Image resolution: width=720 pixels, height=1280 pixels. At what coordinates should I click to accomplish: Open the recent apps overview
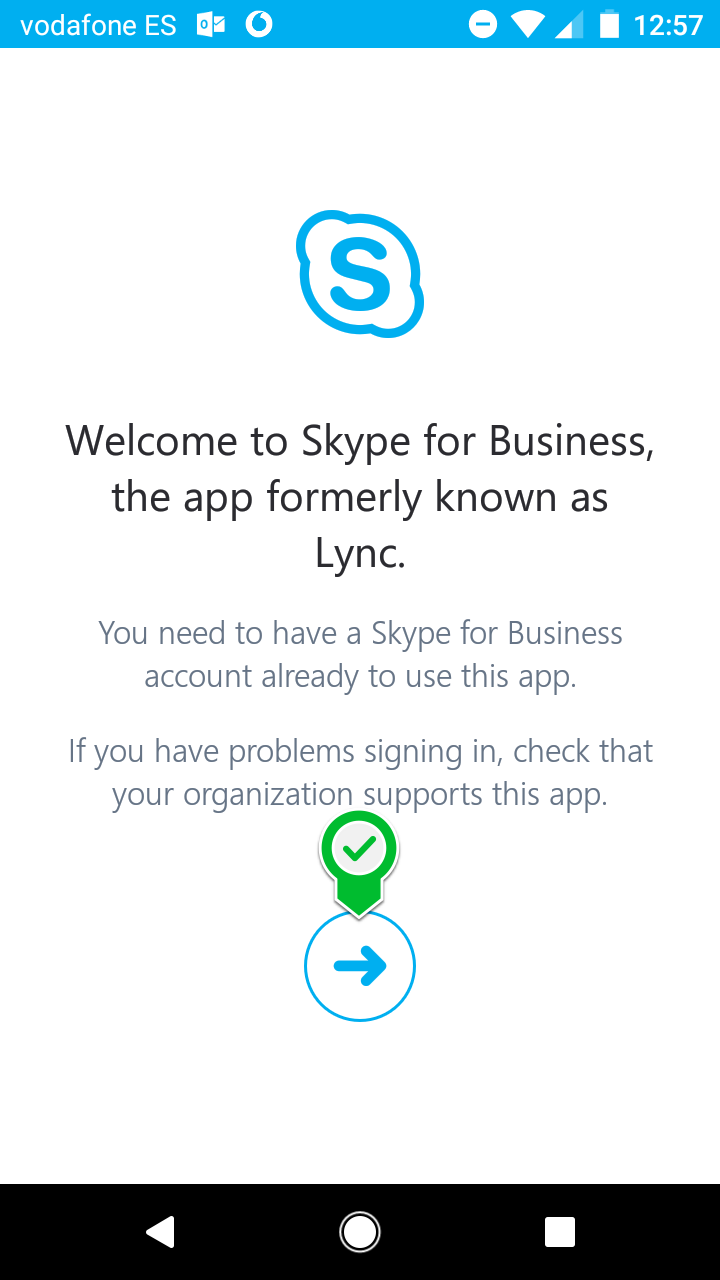[x=560, y=1232]
